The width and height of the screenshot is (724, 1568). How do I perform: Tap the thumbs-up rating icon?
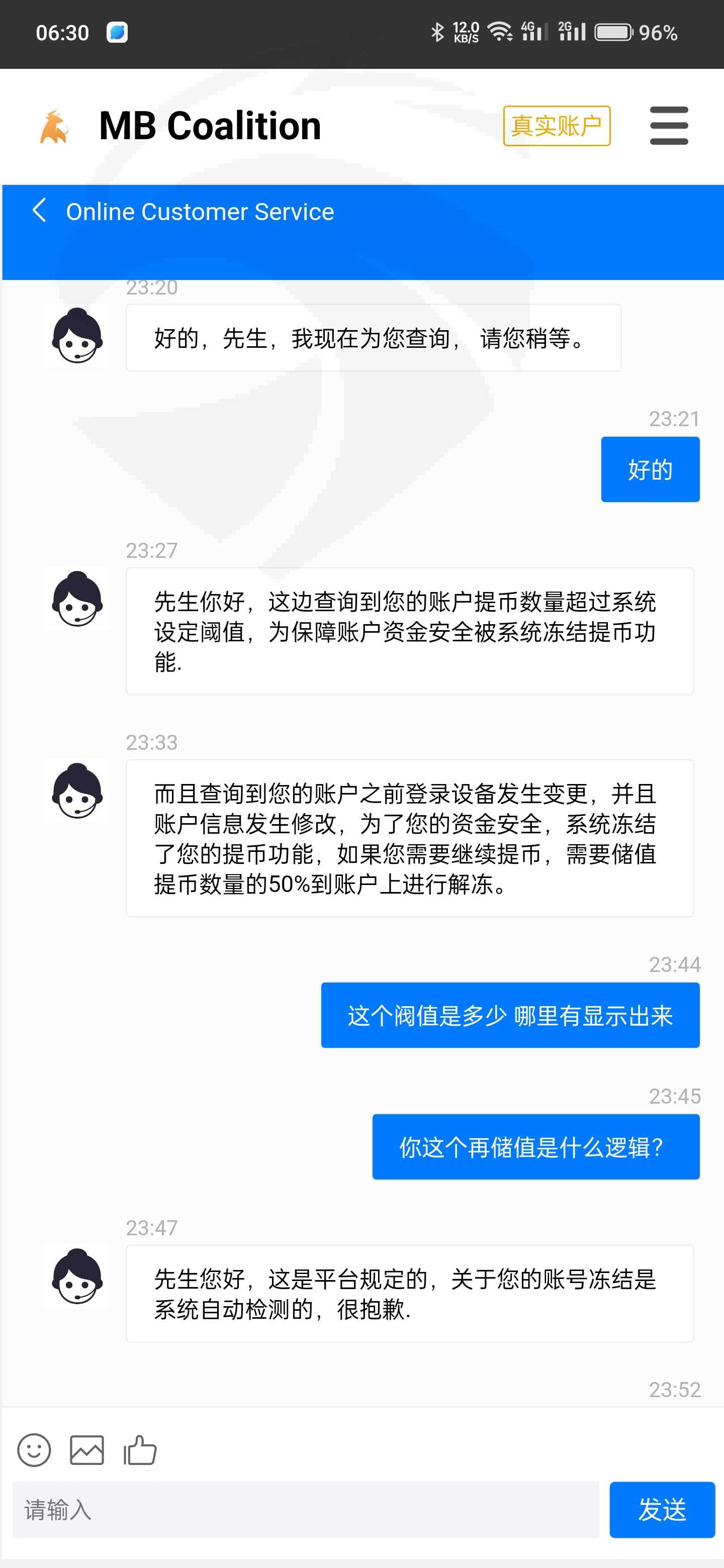[140, 1450]
